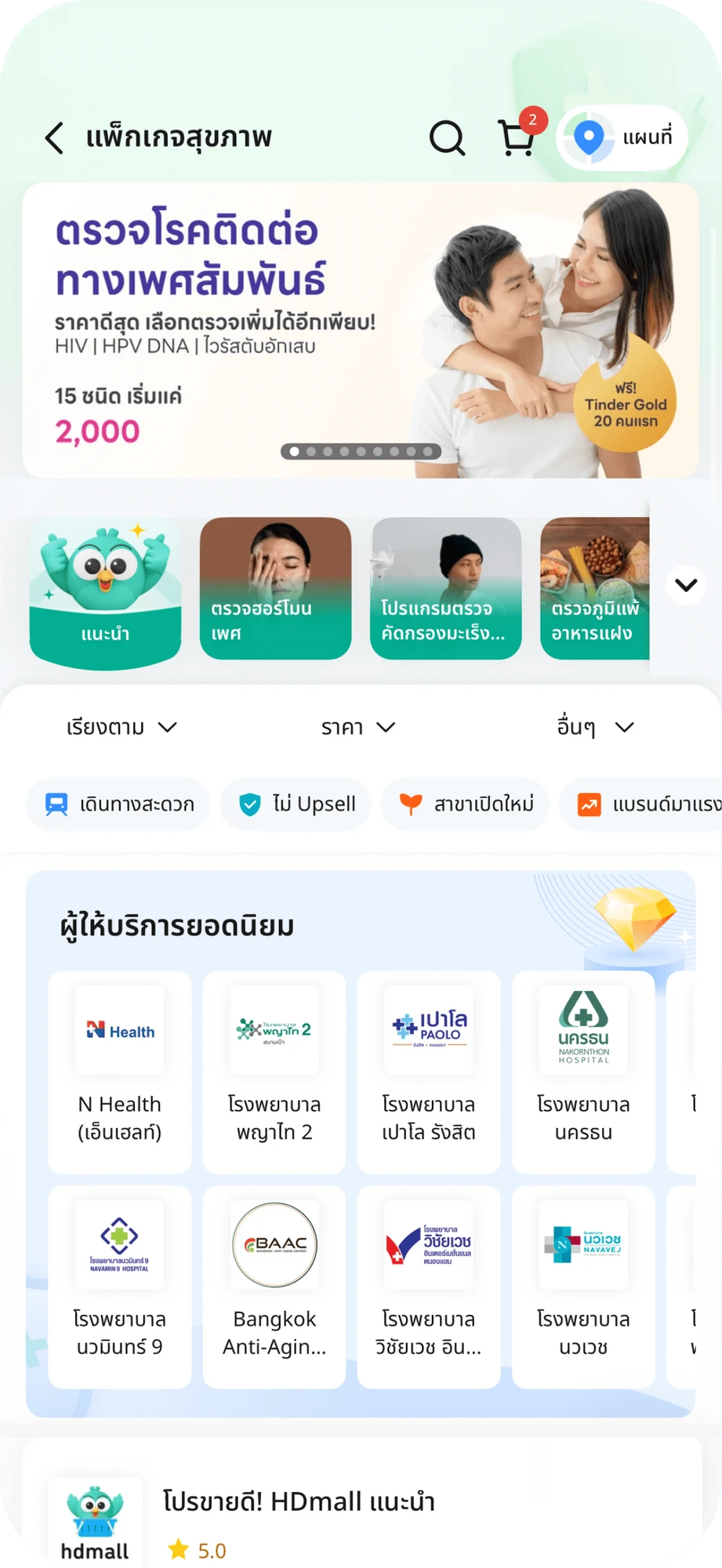Select the แนะนำ recommendations tab

tap(105, 589)
